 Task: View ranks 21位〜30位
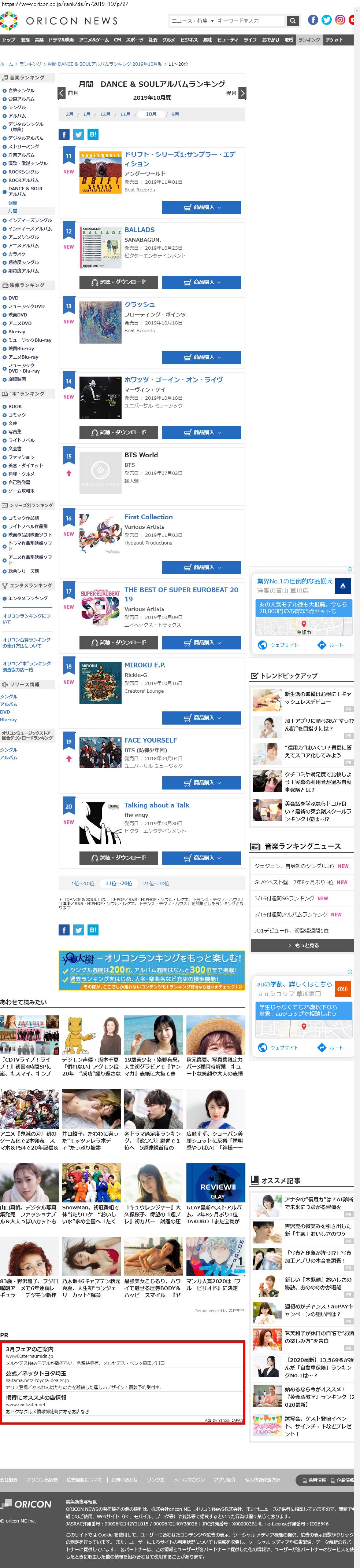click(156, 883)
